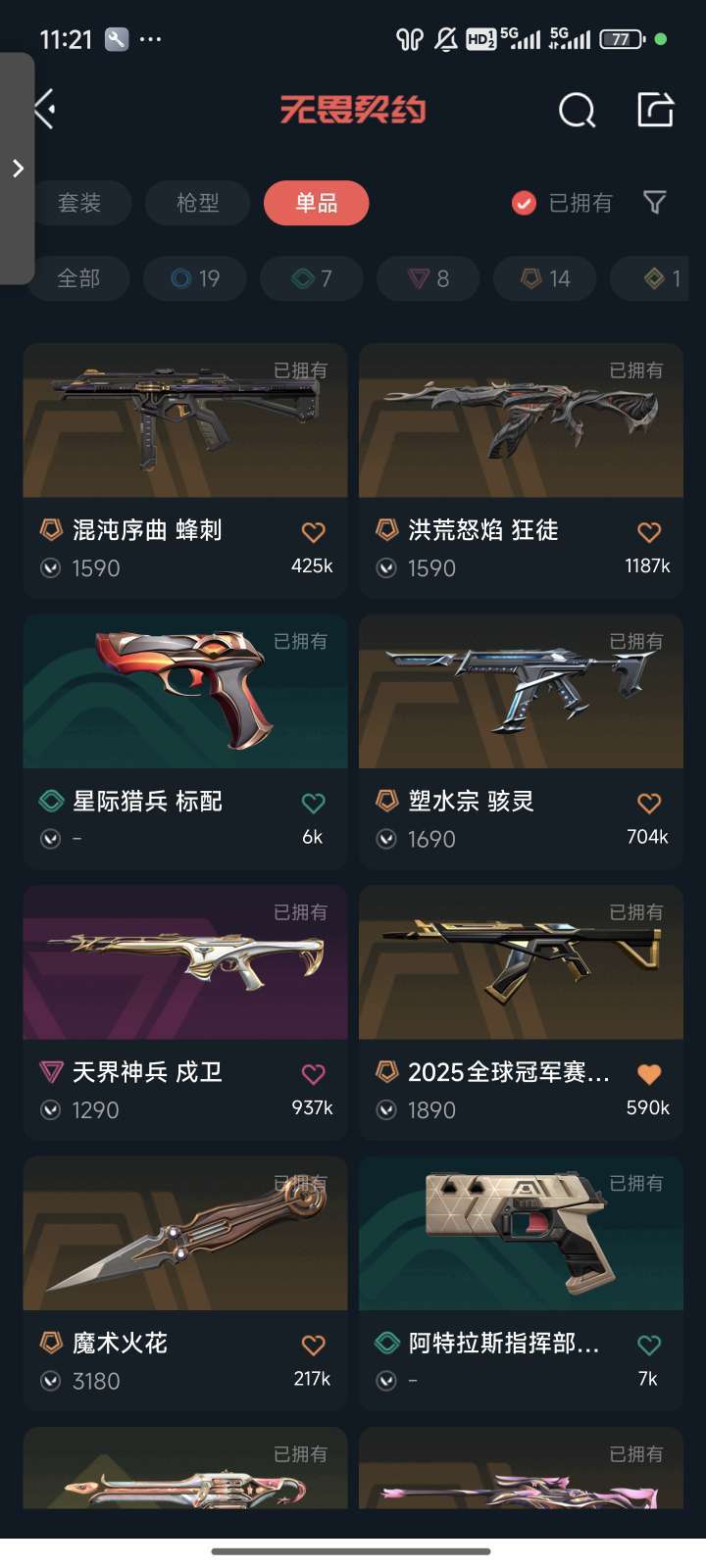The height and width of the screenshot is (1568, 706).
Task: Filter by the rarity chip showing 8
Action: (x=429, y=278)
